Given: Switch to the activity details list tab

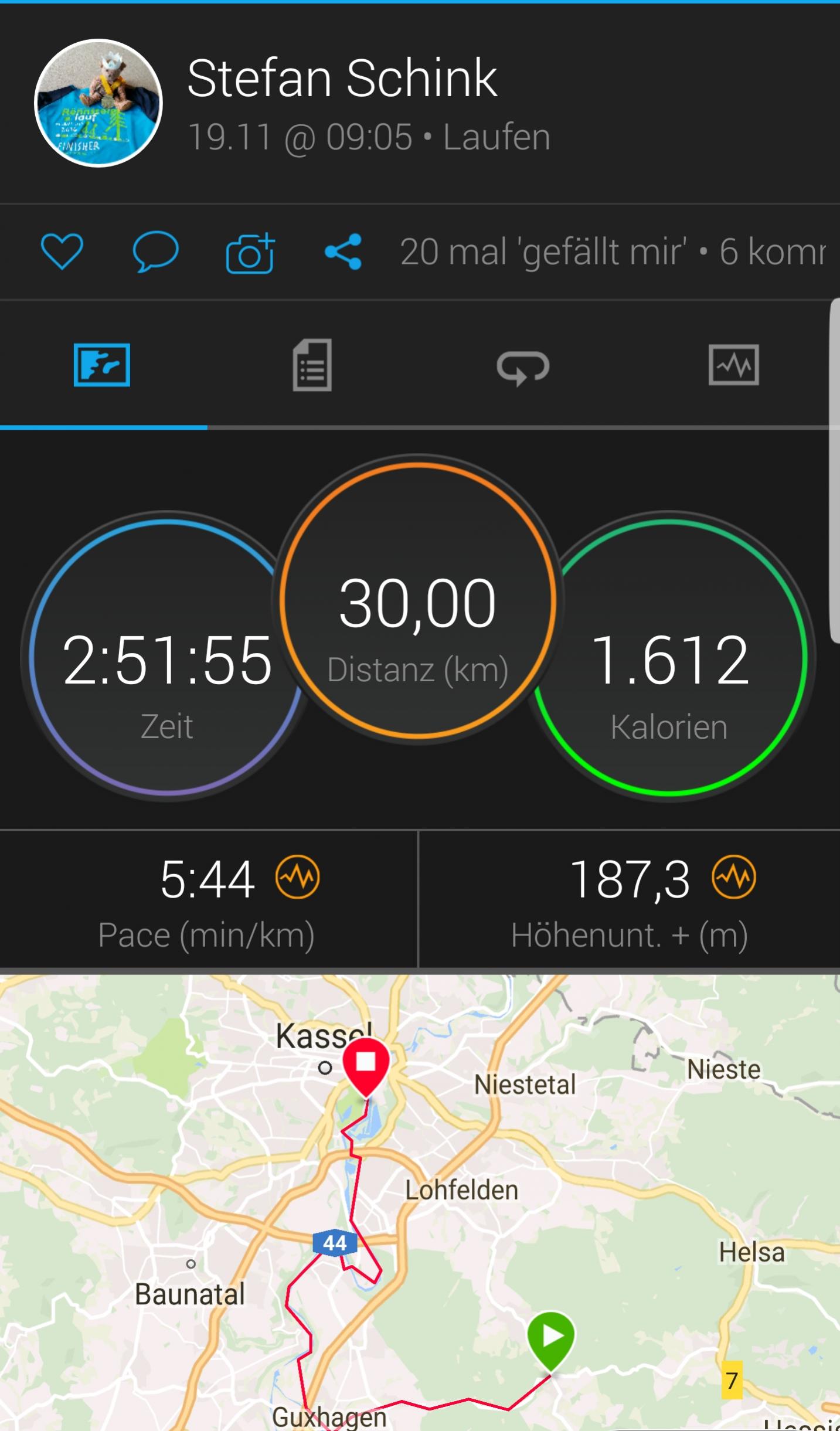Looking at the screenshot, I should tap(312, 365).
